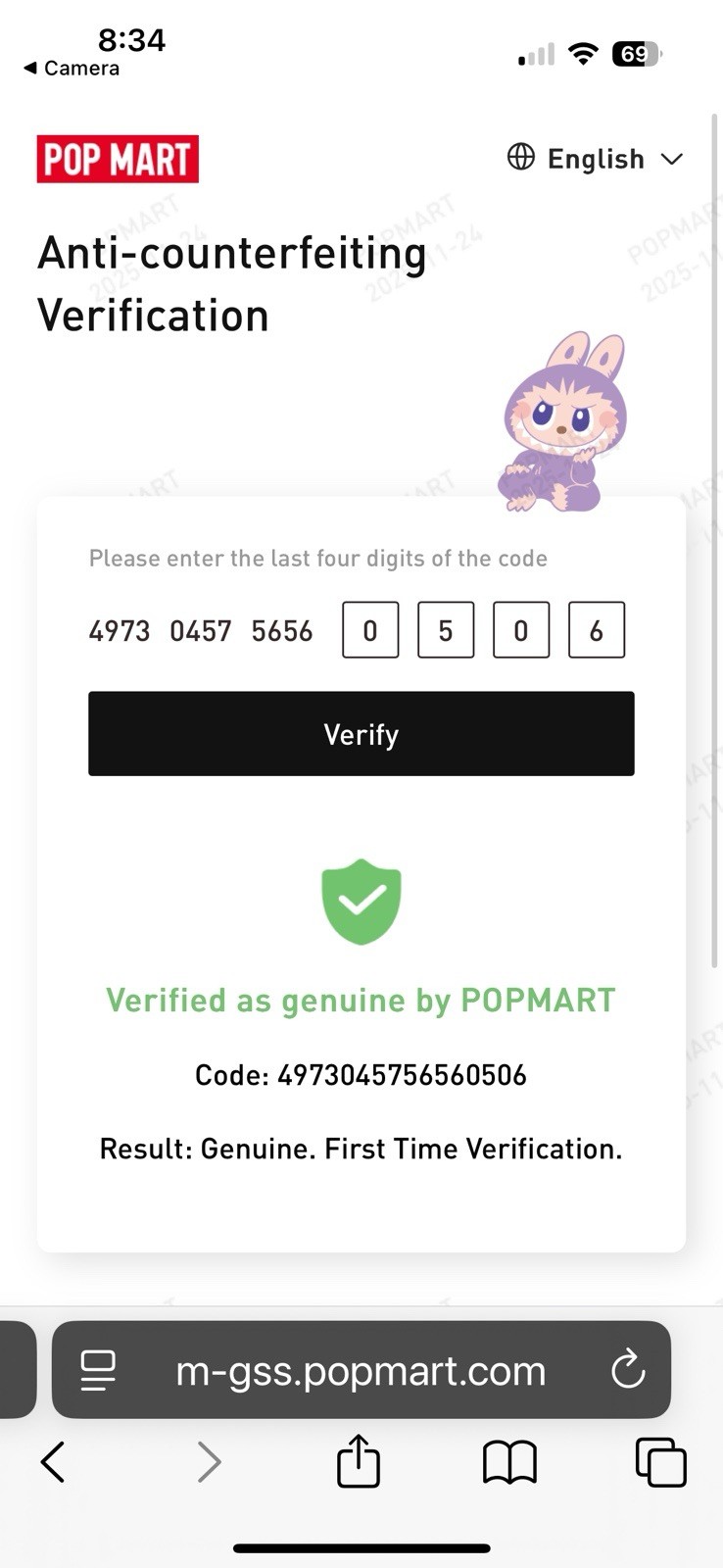Viewport: 723px width, 1568px height.
Task: Tap the Verify button
Action: 361,734
